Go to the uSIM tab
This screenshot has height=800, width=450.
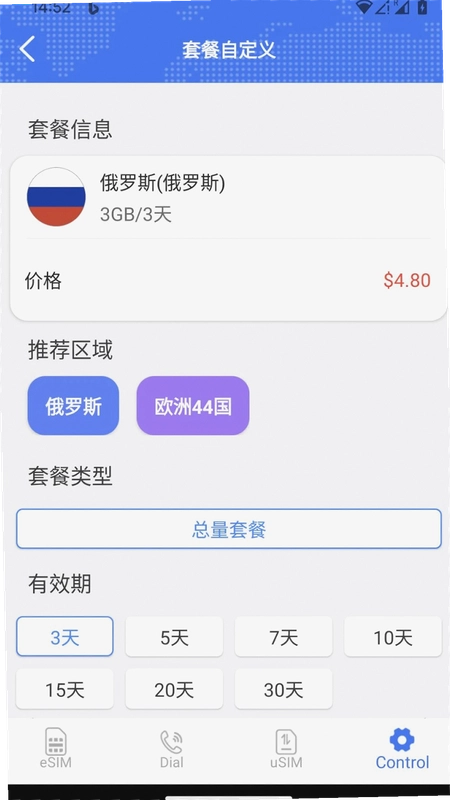(x=286, y=749)
